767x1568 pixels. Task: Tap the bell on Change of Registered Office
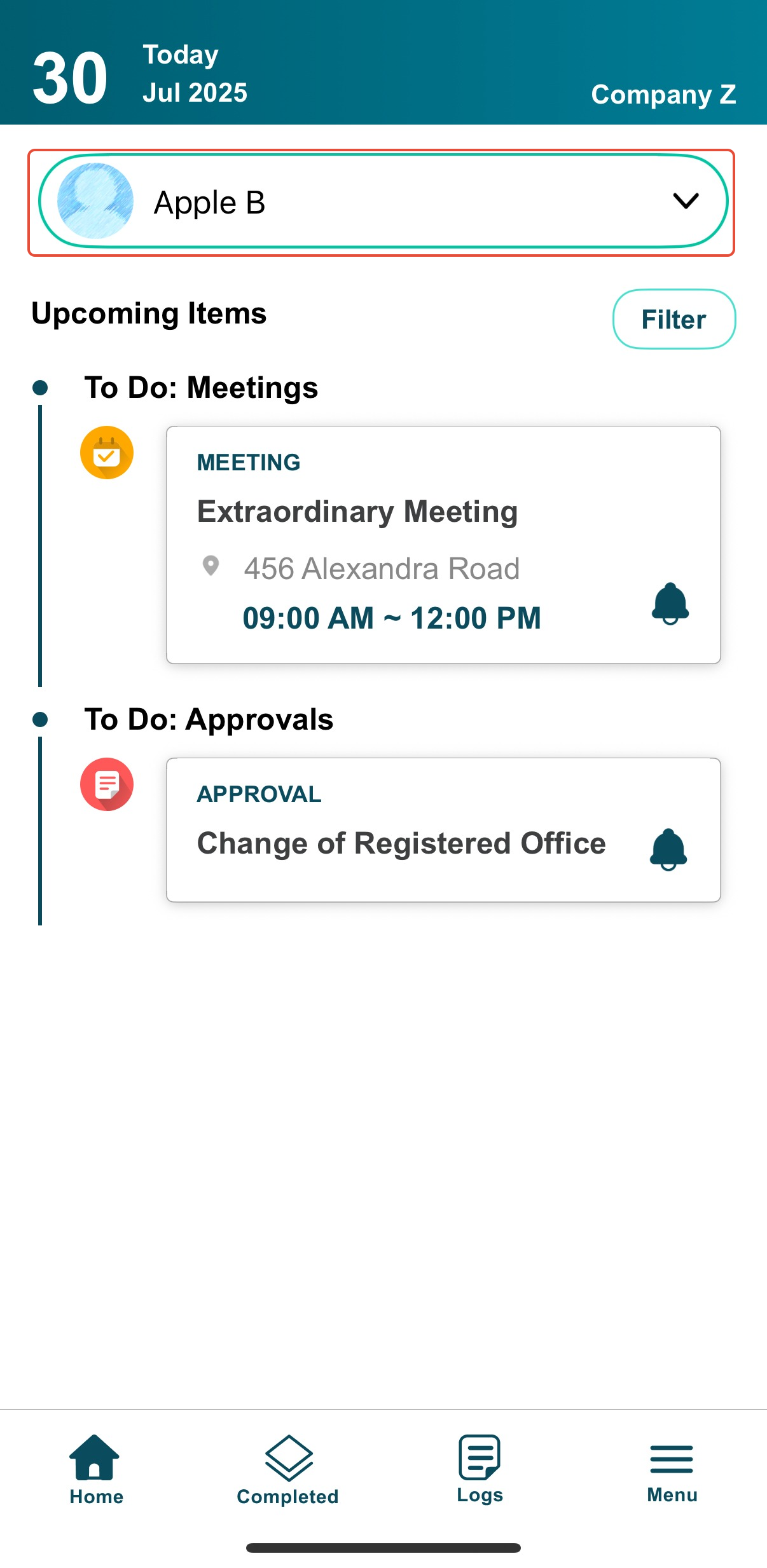(x=668, y=849)
